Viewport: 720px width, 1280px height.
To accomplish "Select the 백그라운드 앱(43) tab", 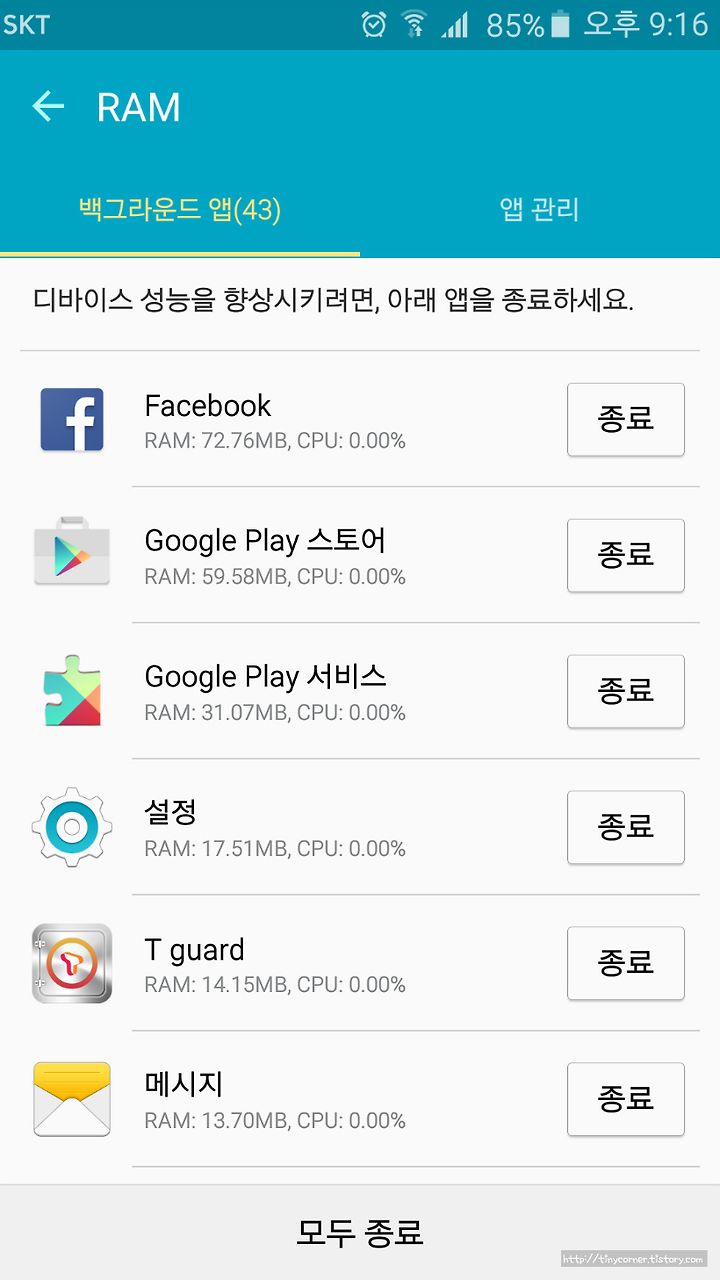I will pos(180,209).
